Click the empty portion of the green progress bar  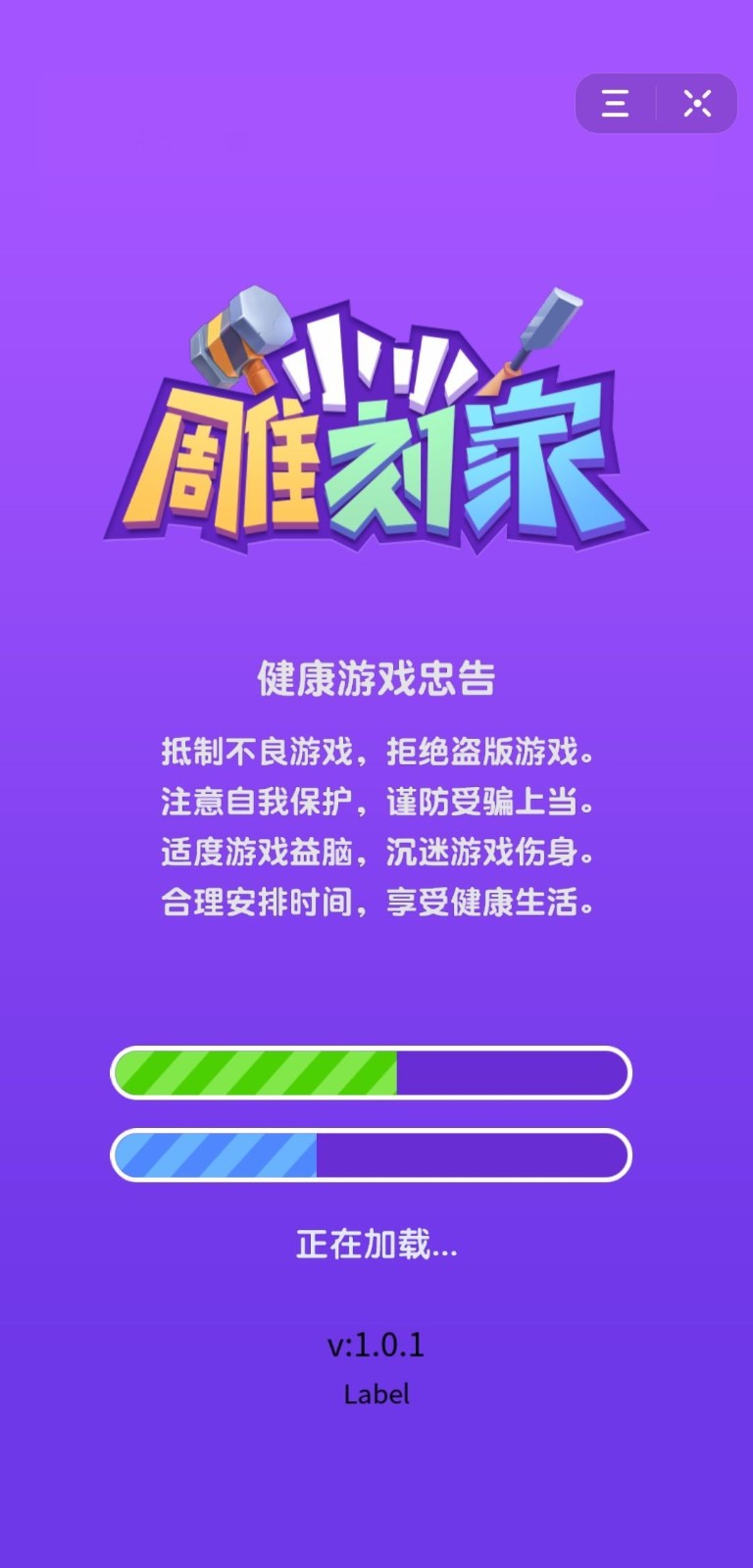coord(510,1073)
